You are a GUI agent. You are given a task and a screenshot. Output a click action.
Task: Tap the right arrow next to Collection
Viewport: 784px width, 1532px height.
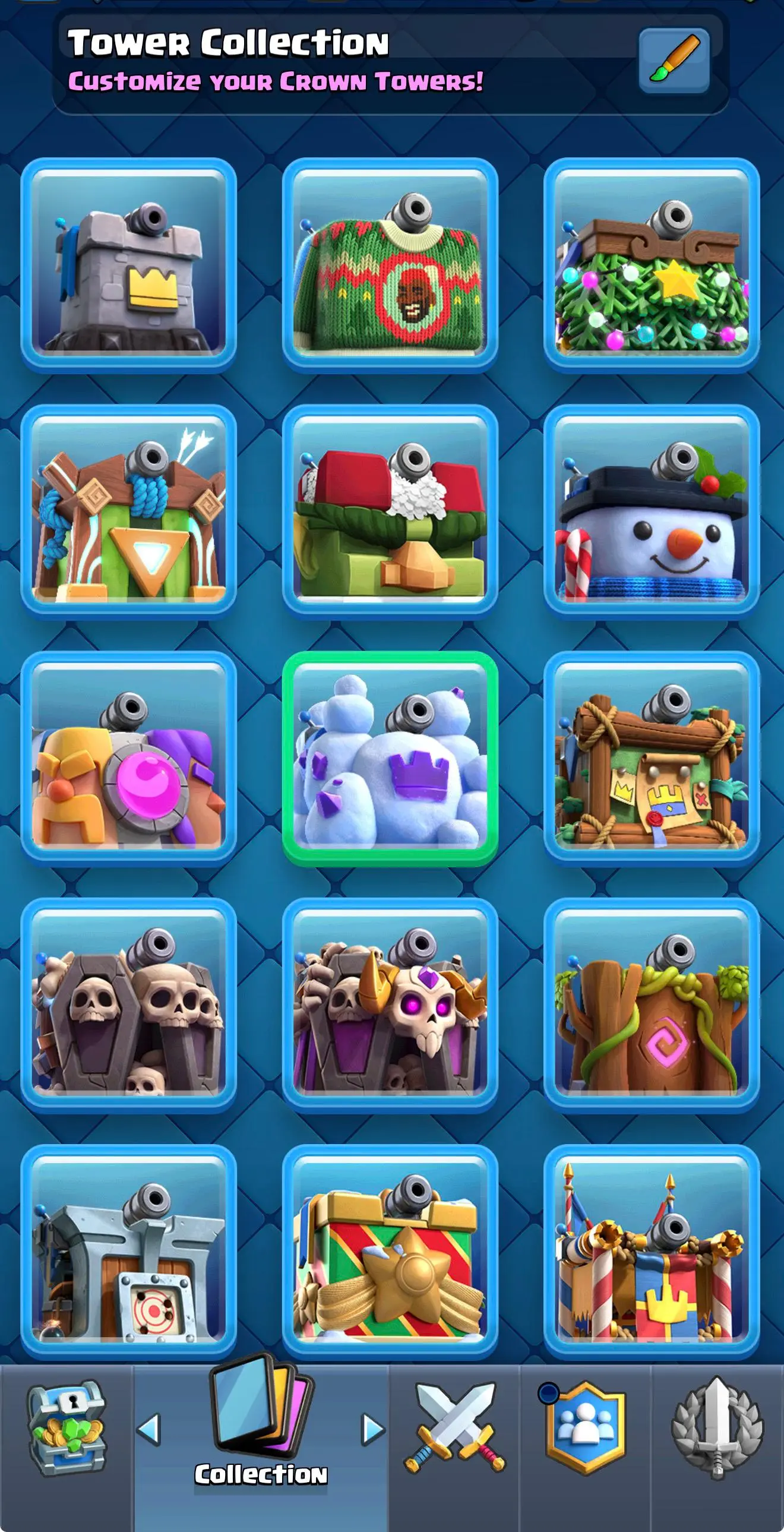[372, 1429]
